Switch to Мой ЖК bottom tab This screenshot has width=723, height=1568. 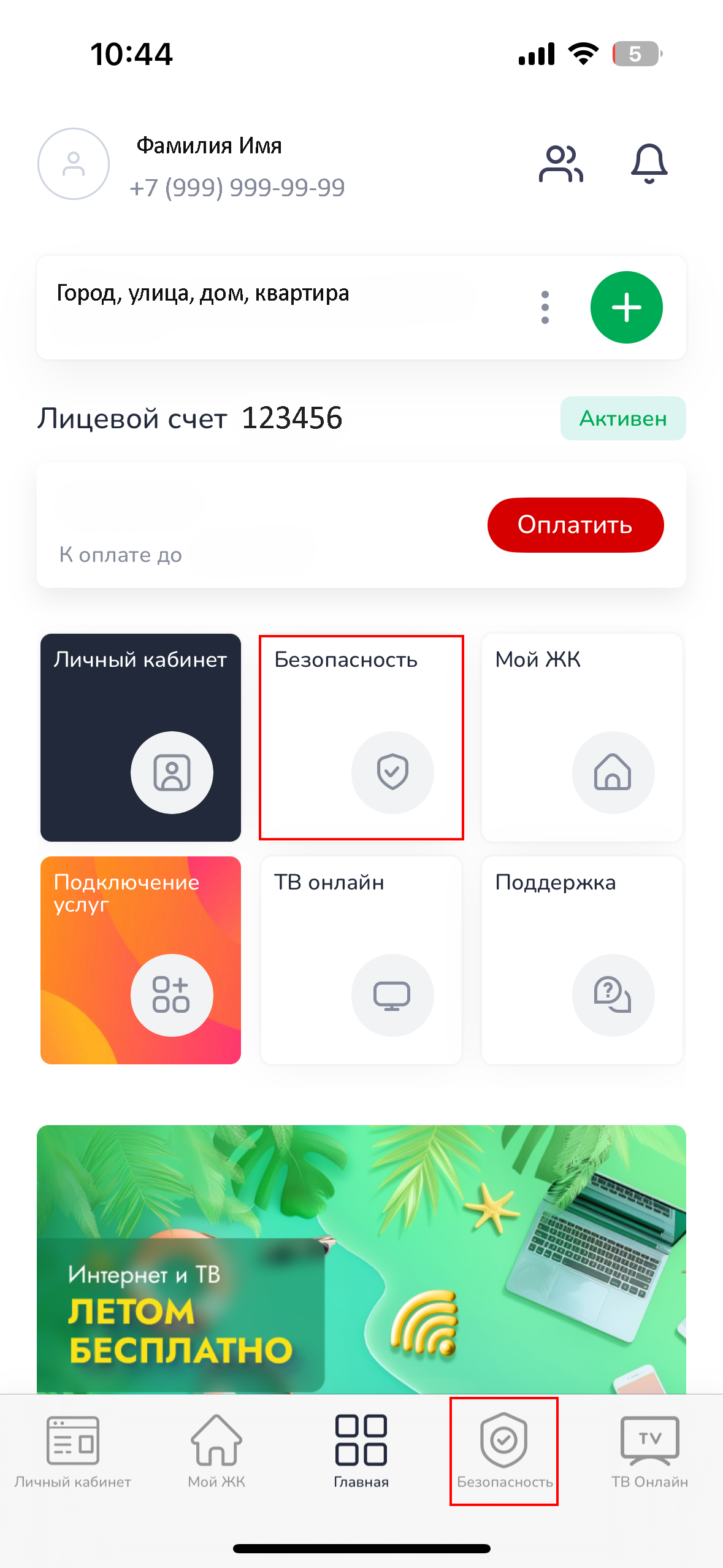[x=216, y=1451]
